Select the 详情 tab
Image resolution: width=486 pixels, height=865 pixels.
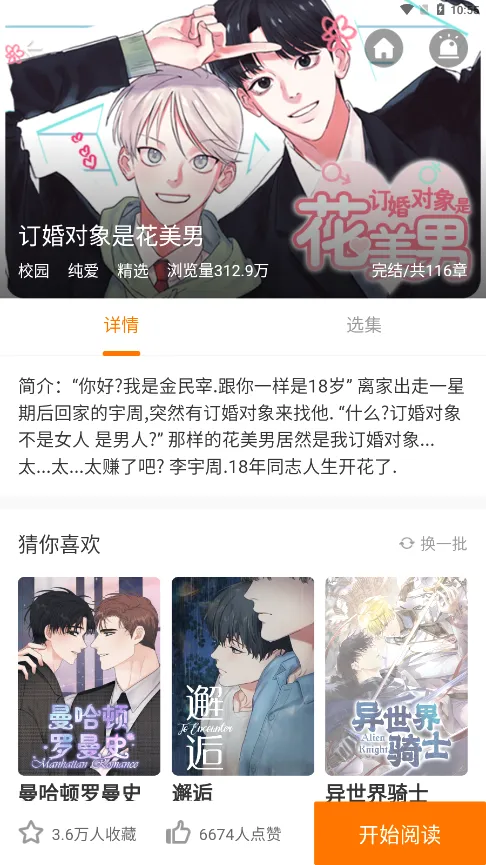coord(121,325)
